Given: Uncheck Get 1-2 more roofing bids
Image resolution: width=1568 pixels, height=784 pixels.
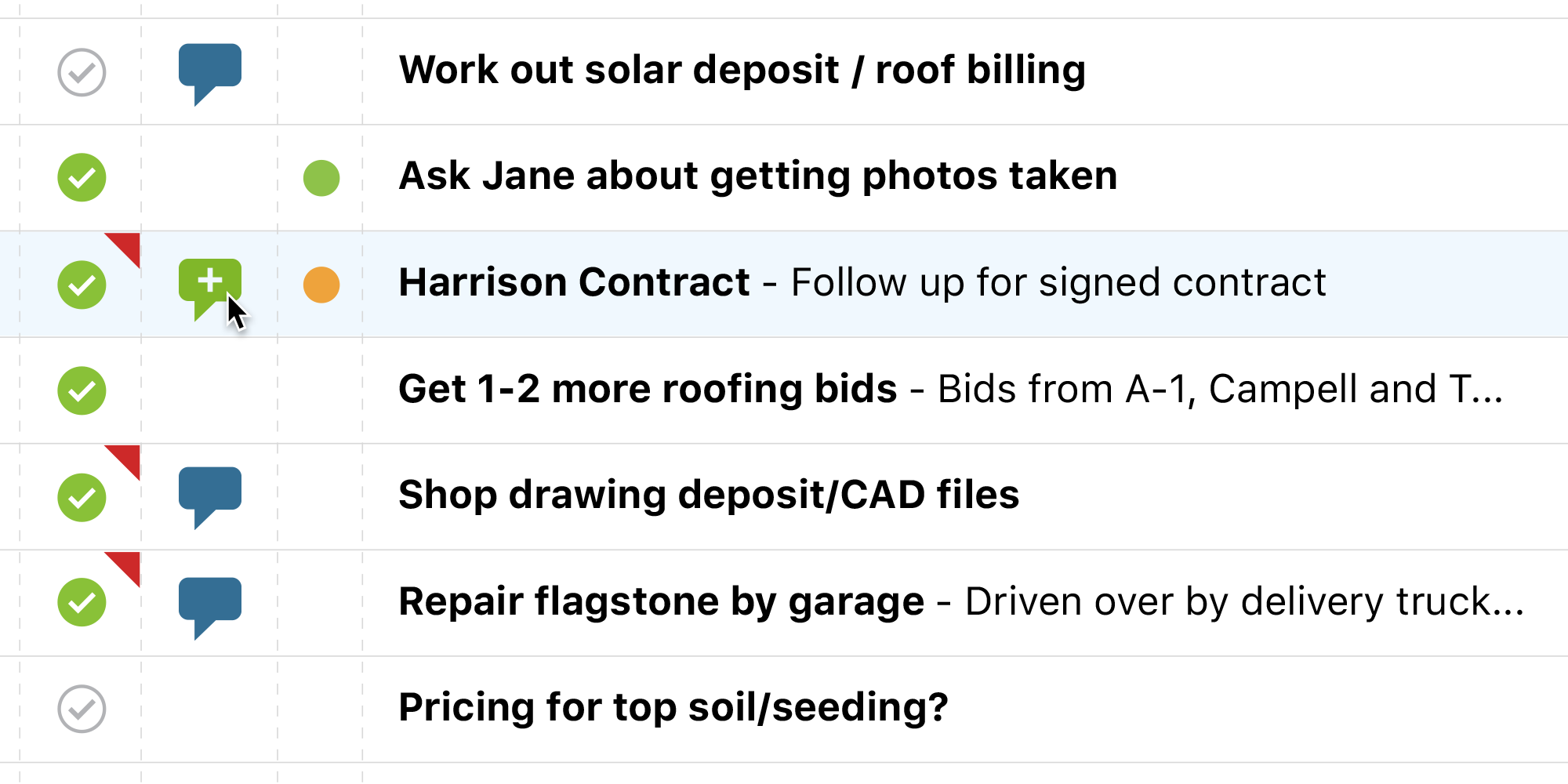Looking at the screenshot, I should (x=82, y=390).
